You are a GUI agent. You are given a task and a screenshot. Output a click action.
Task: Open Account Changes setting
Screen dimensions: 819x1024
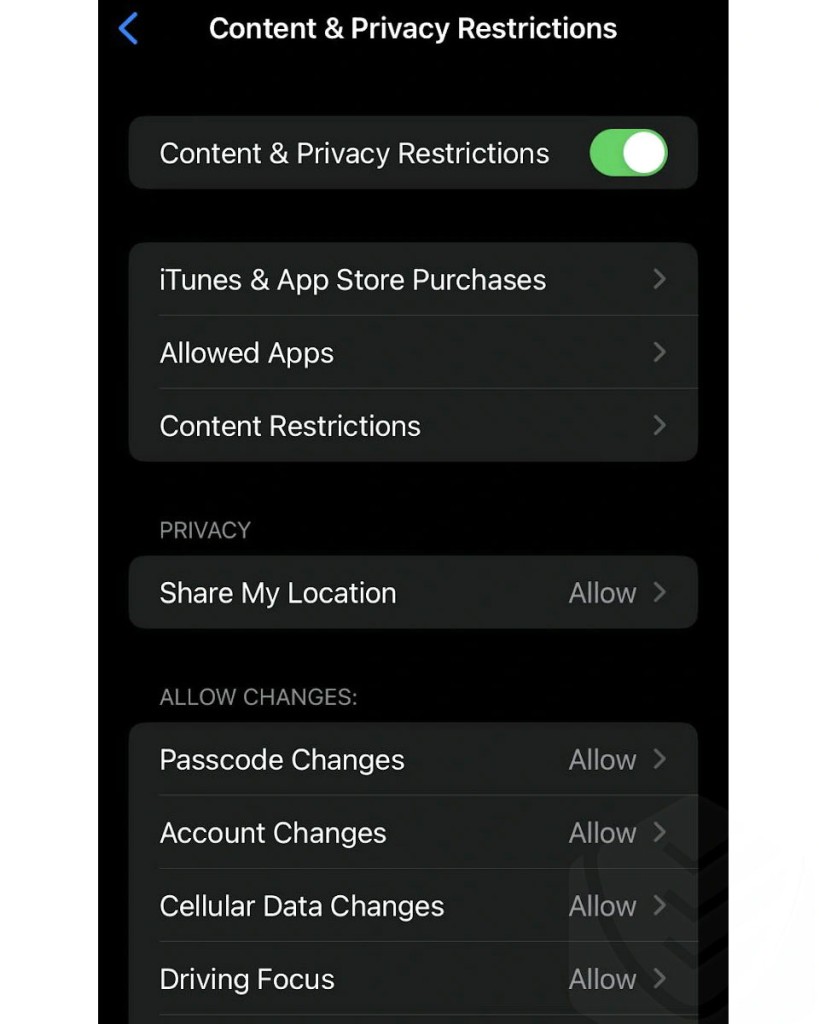(412, 833)
